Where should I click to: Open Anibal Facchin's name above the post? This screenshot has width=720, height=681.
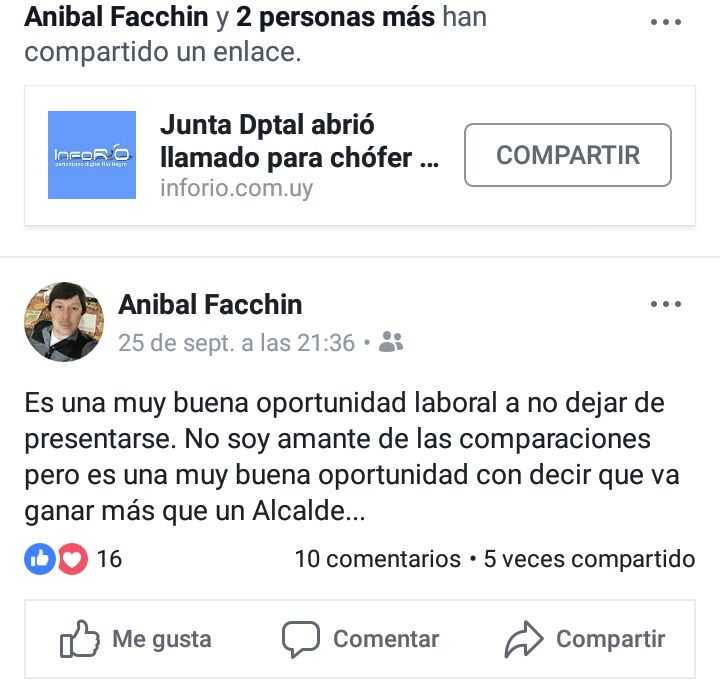point(210,304)
